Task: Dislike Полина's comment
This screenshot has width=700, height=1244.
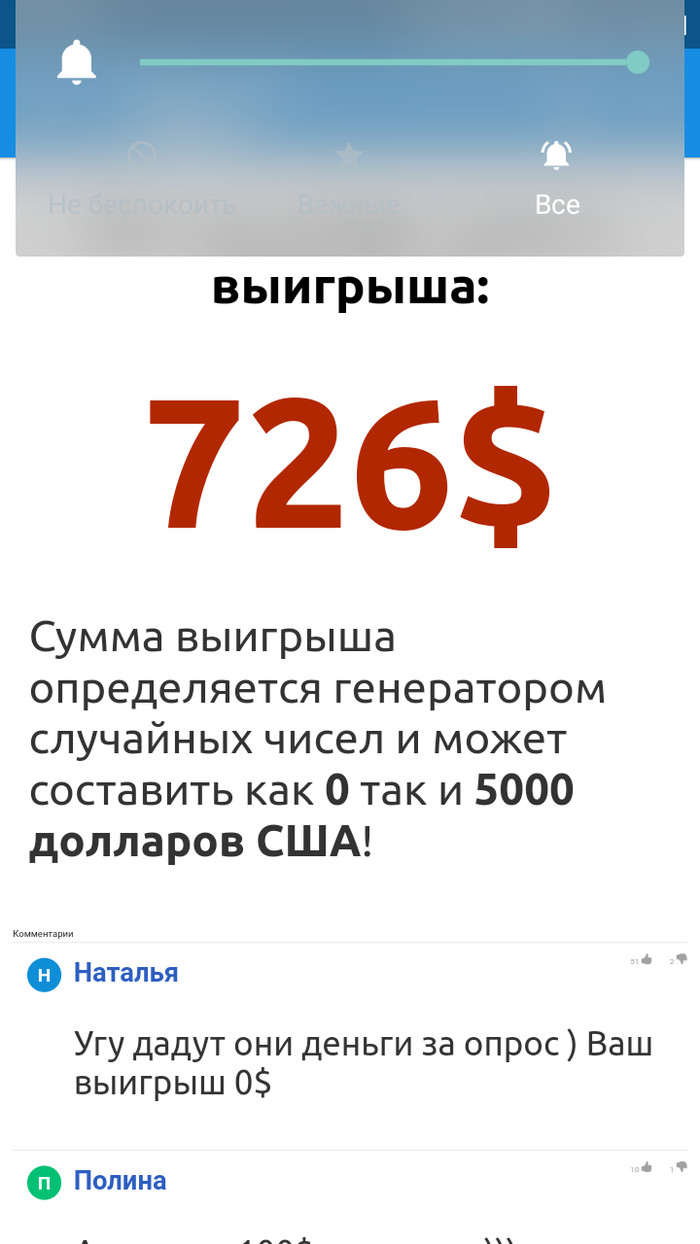Action: pos(682,1167)
